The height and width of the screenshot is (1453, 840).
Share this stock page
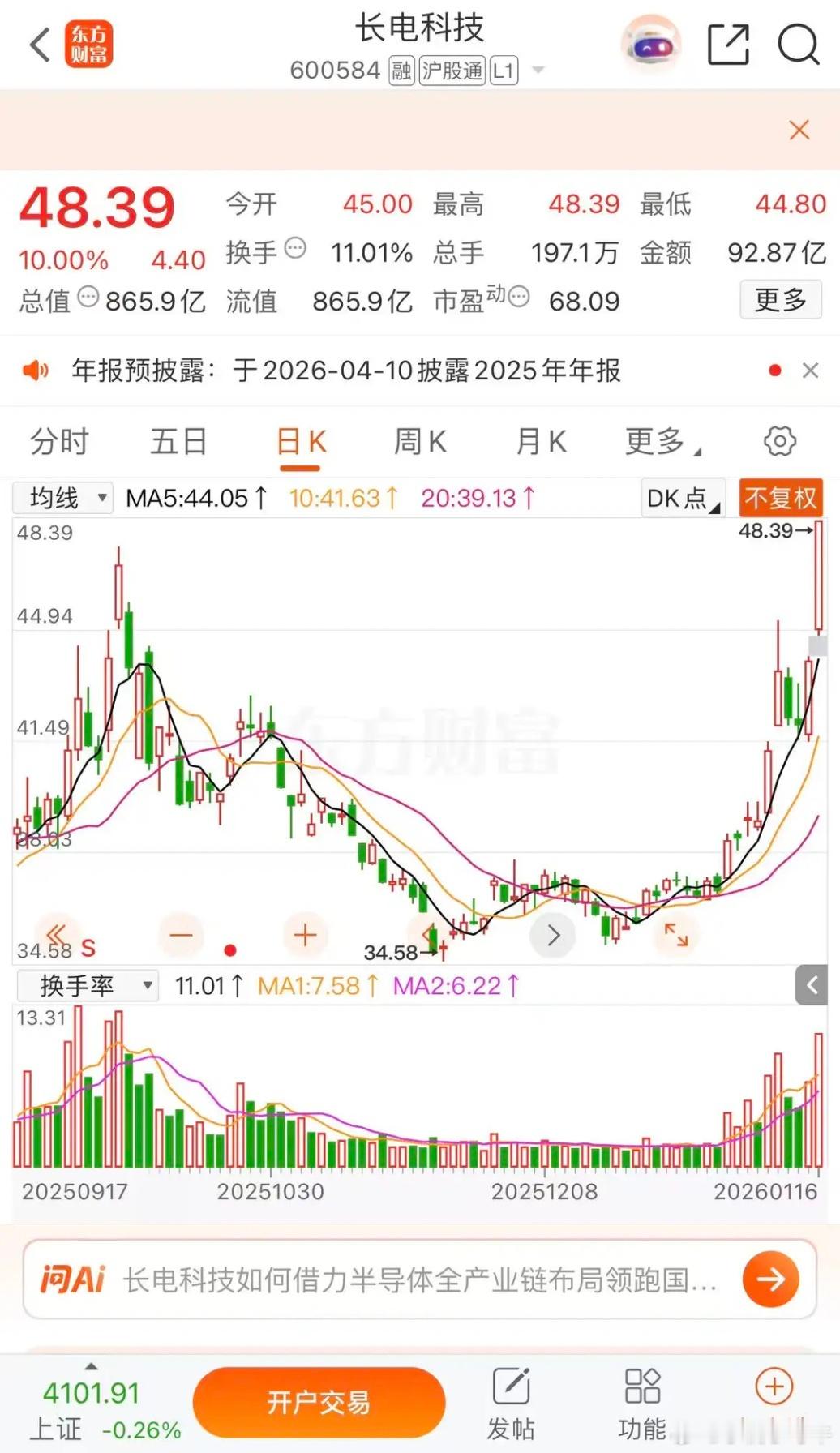[x=727, y=45]
